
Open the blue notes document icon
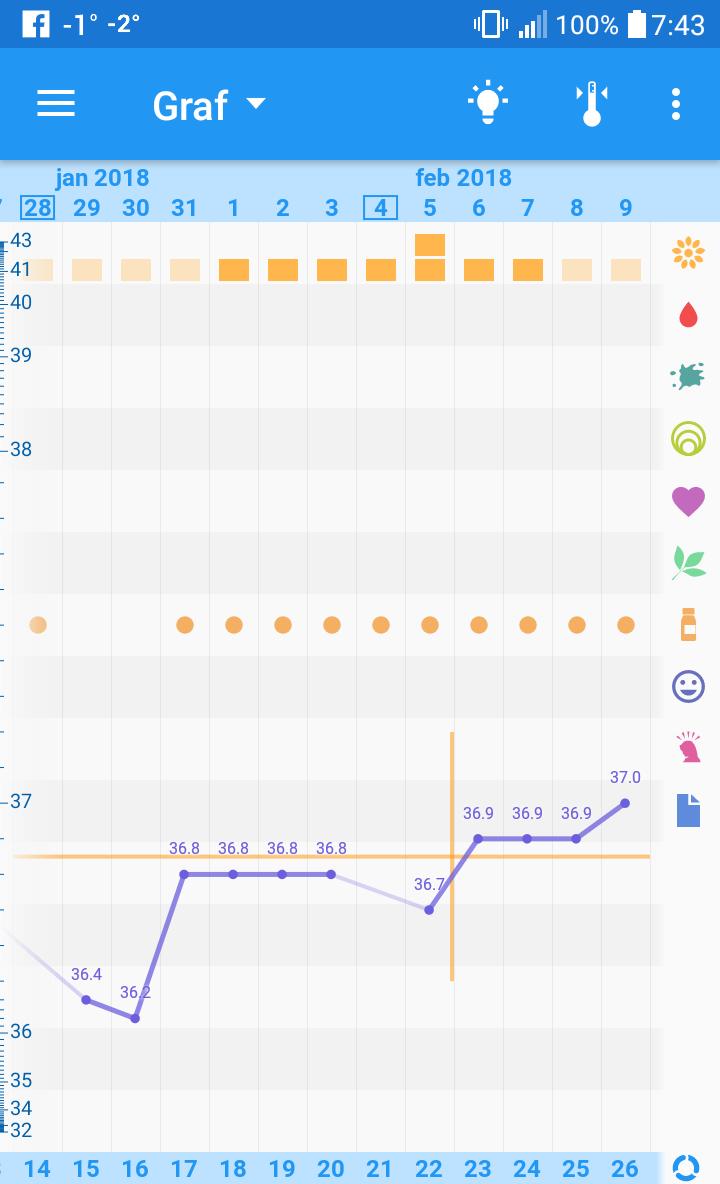(x=688, y=810)
